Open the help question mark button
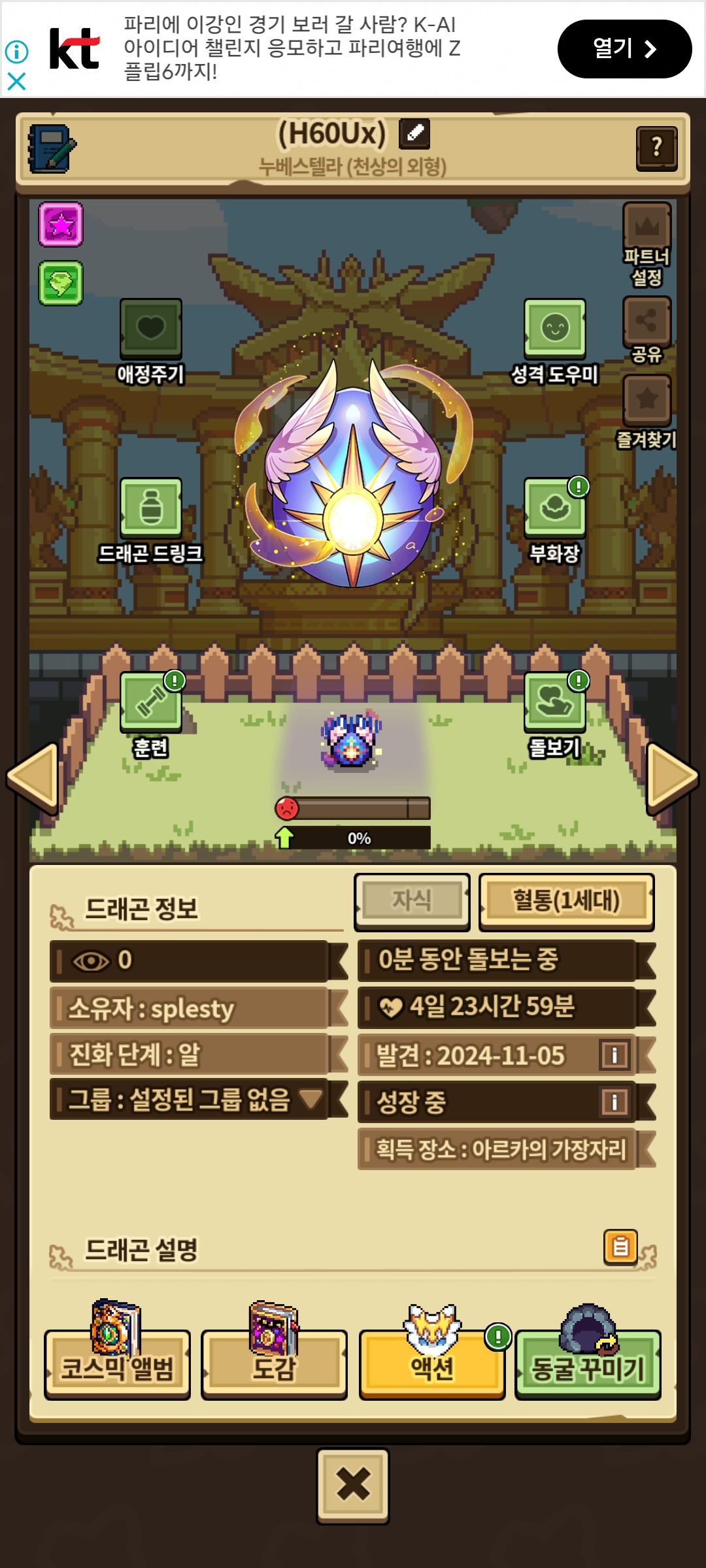The width and height of the screenshot is (706, 1568). [656, 148]
